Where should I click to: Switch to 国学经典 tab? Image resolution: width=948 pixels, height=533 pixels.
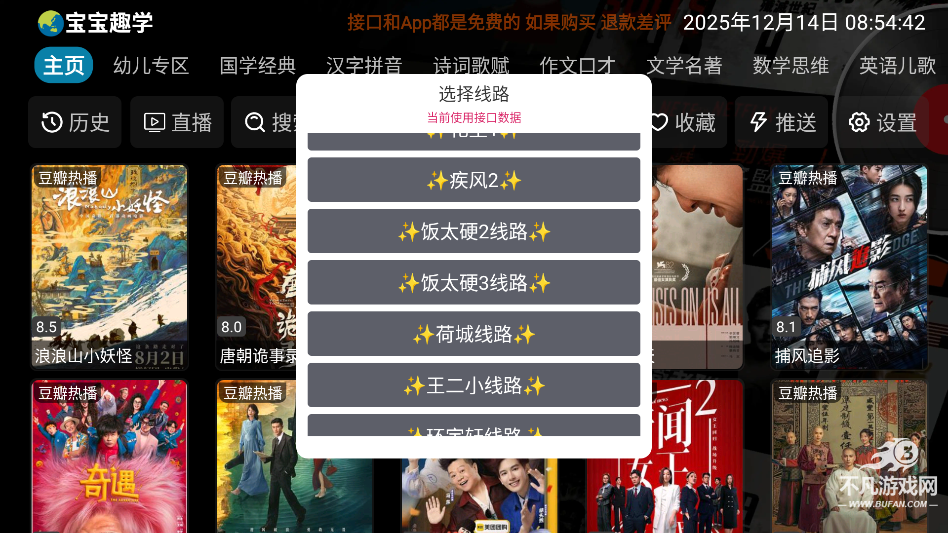[x=258, y=66]
